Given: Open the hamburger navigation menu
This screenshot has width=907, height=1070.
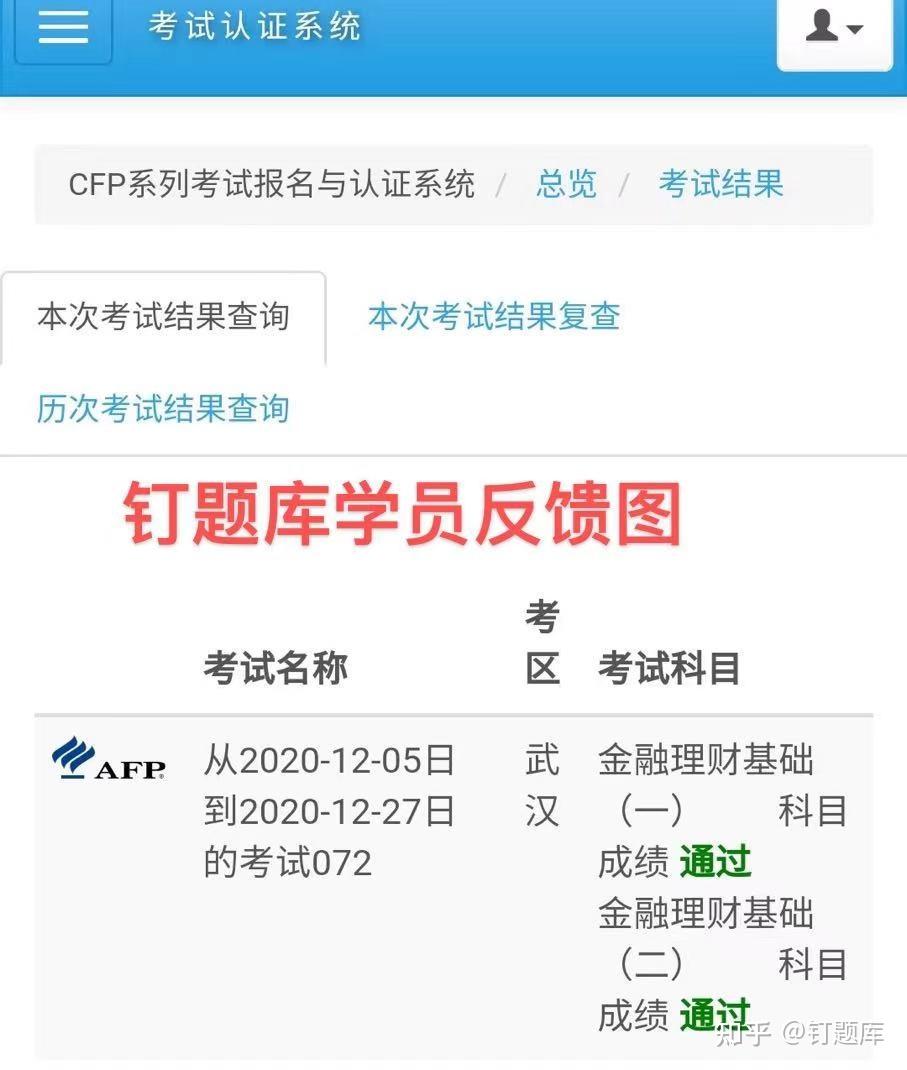Looking at the screenshot, I should point(63,27).
